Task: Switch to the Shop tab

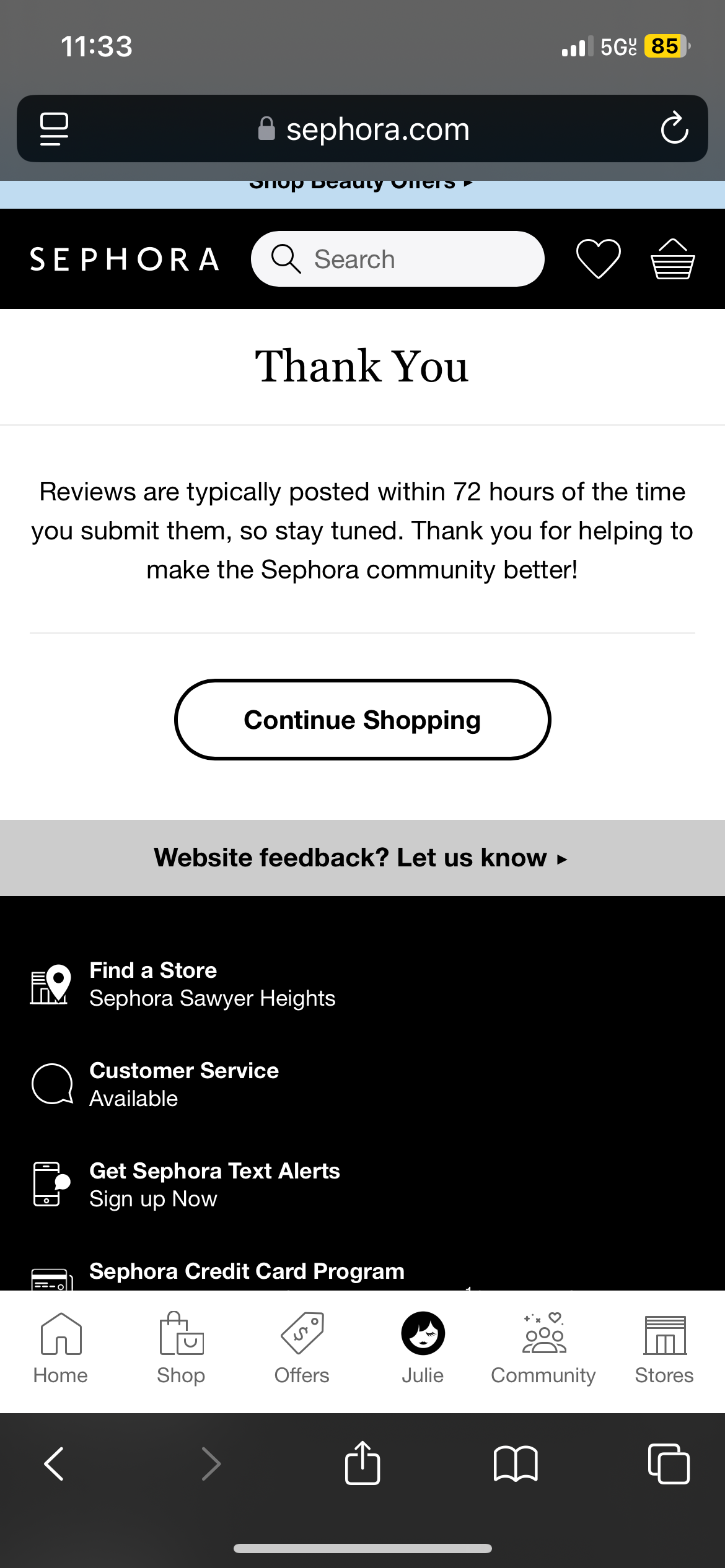Action: click(x=181, y=1348)
